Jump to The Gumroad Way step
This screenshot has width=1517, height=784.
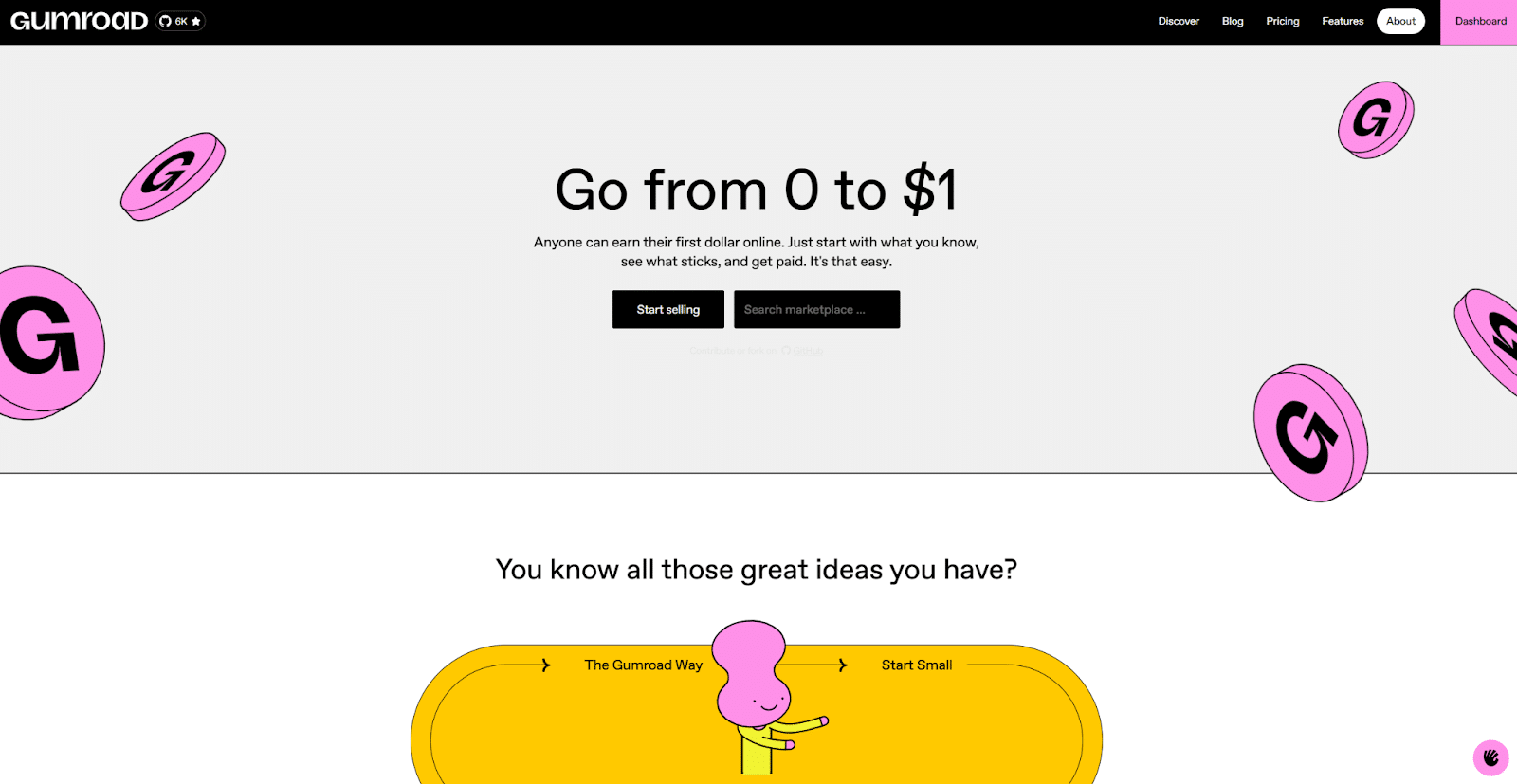coord(643,665)
